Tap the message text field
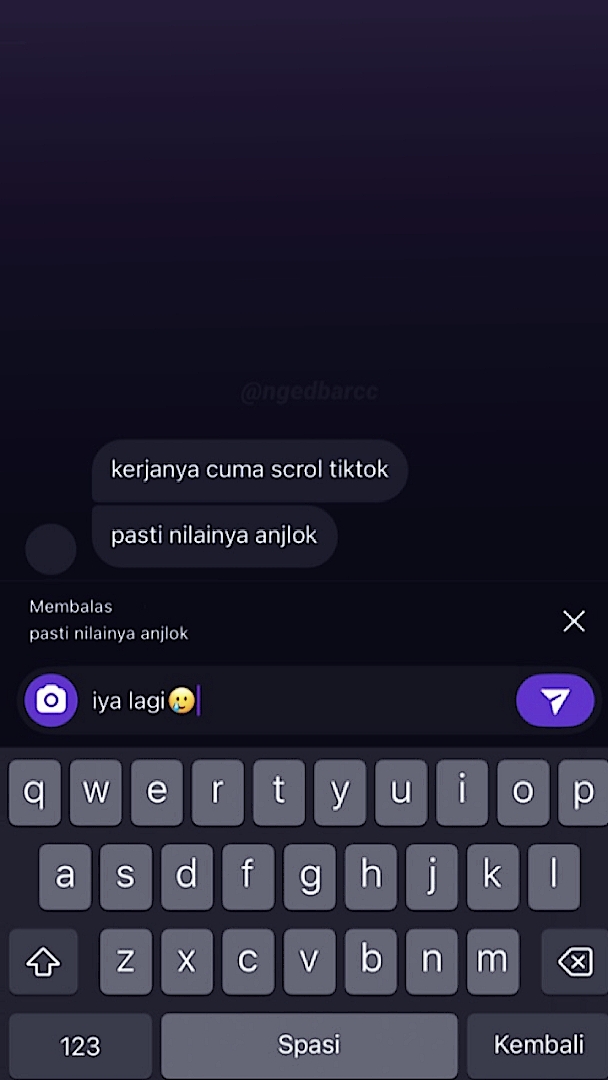The height and width of the screenshot is (1080, 608). [x=340, y=700]
